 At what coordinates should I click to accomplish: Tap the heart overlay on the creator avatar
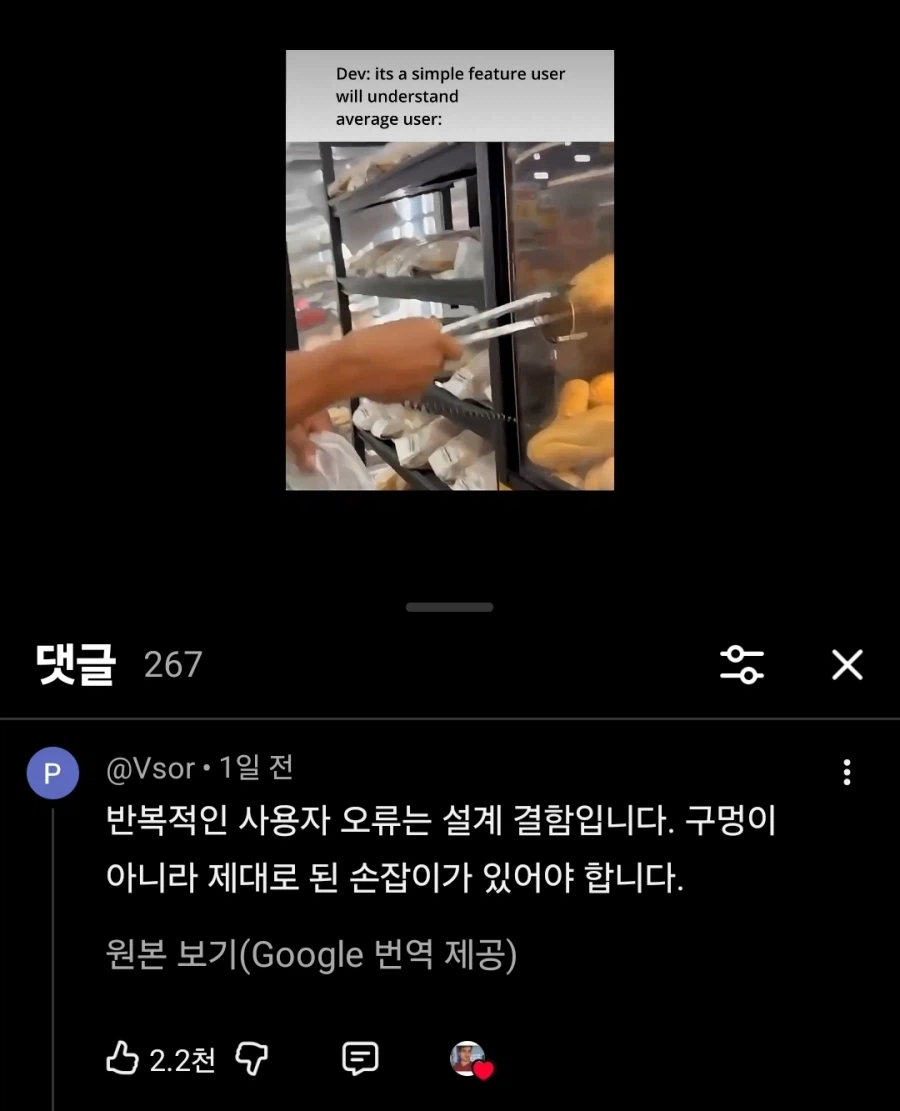[483, 1072]
